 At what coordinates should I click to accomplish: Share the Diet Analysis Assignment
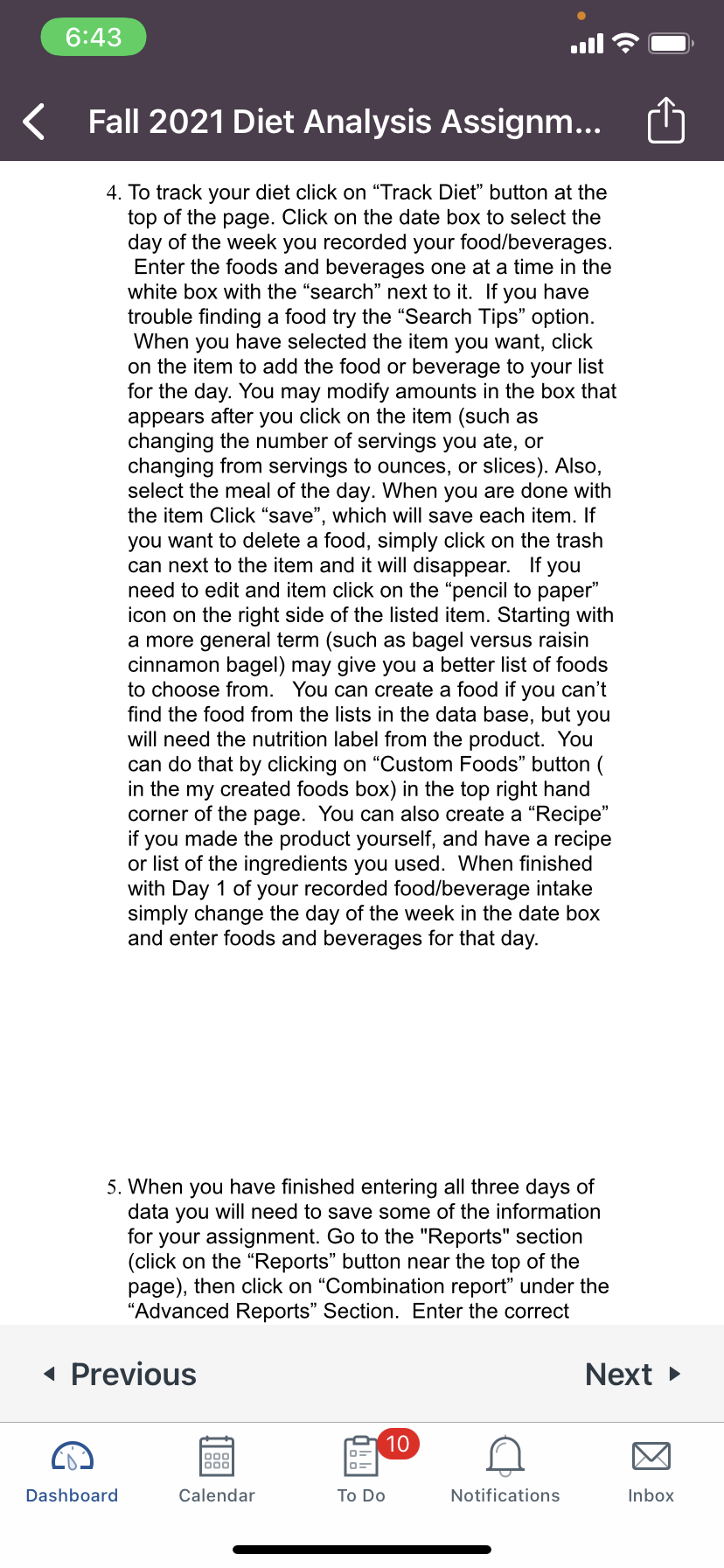(x=665, y=120)
